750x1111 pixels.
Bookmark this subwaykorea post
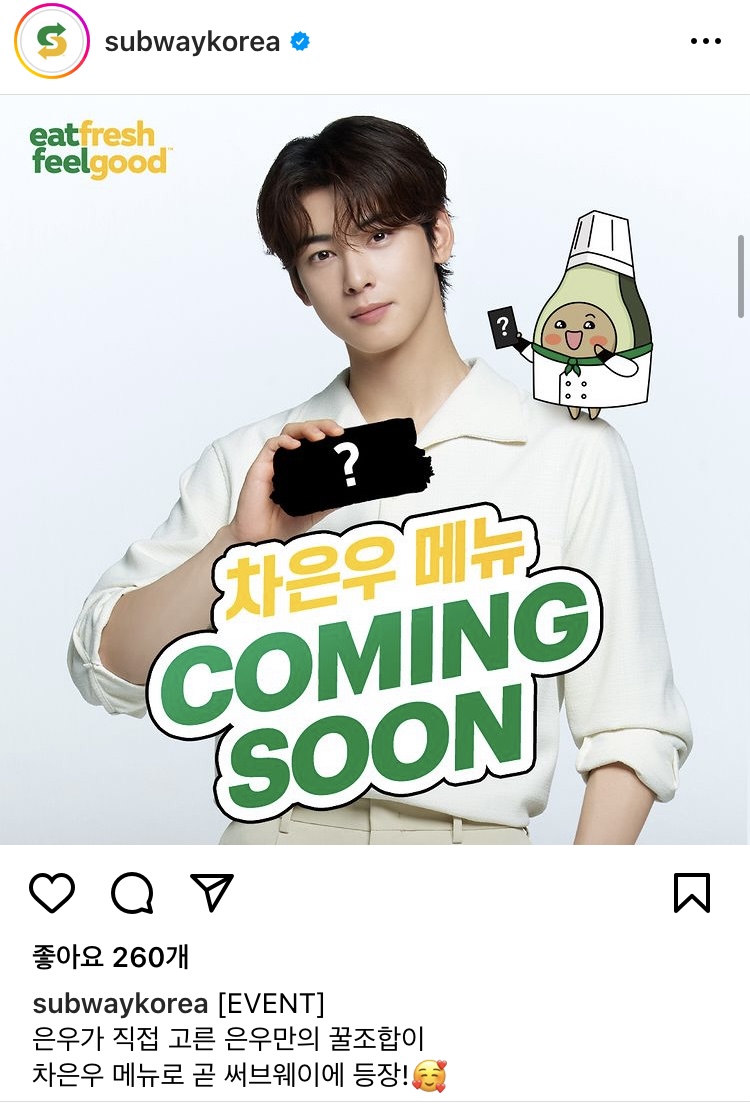point(692,892)
